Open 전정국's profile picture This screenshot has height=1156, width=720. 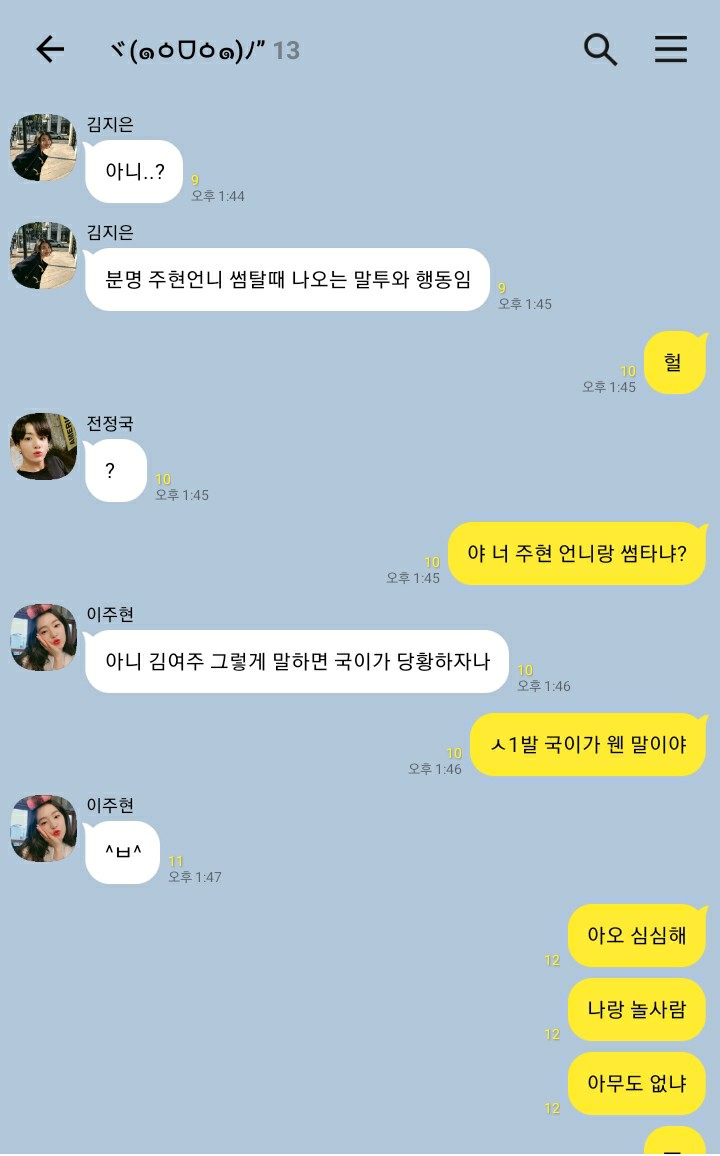tap(43, 447)
